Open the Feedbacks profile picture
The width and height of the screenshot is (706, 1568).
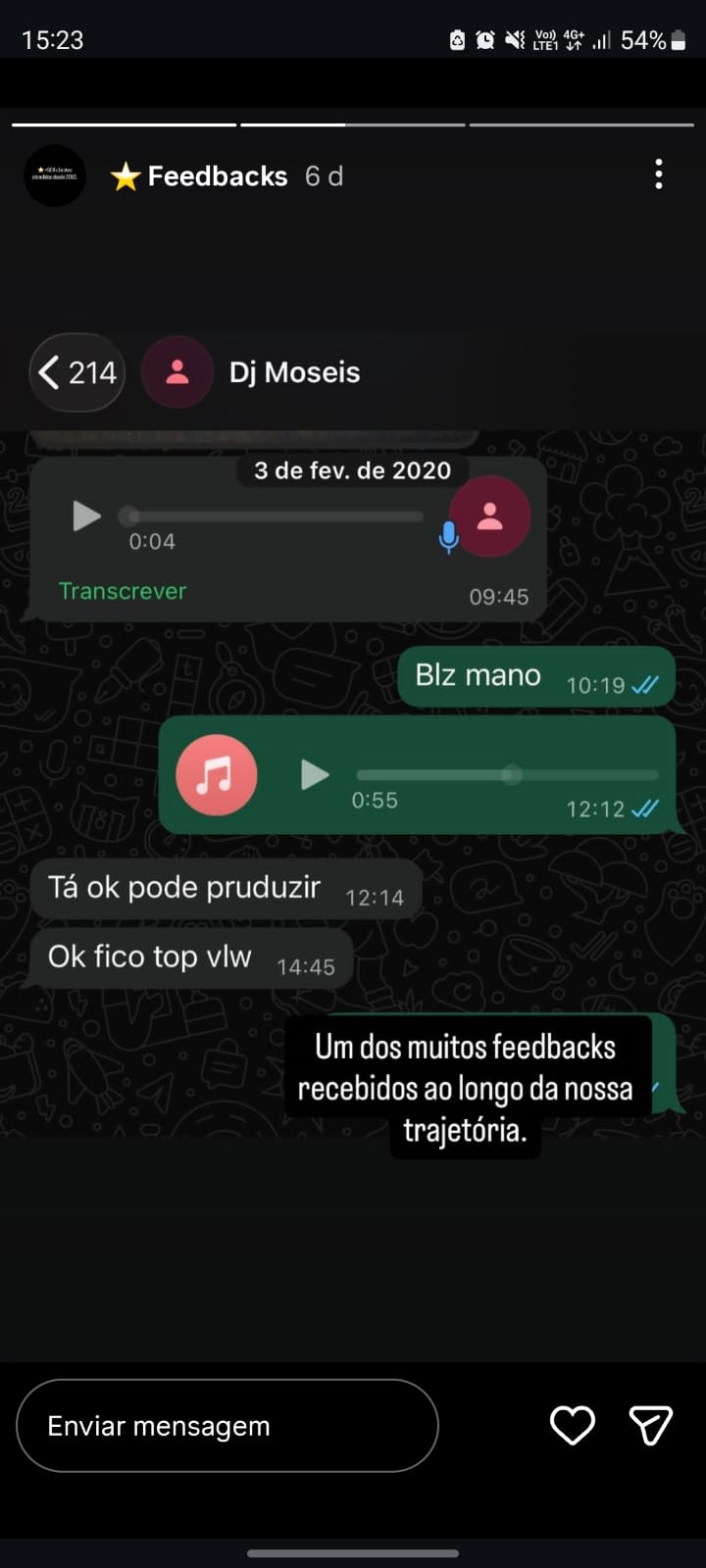point(55,175)
